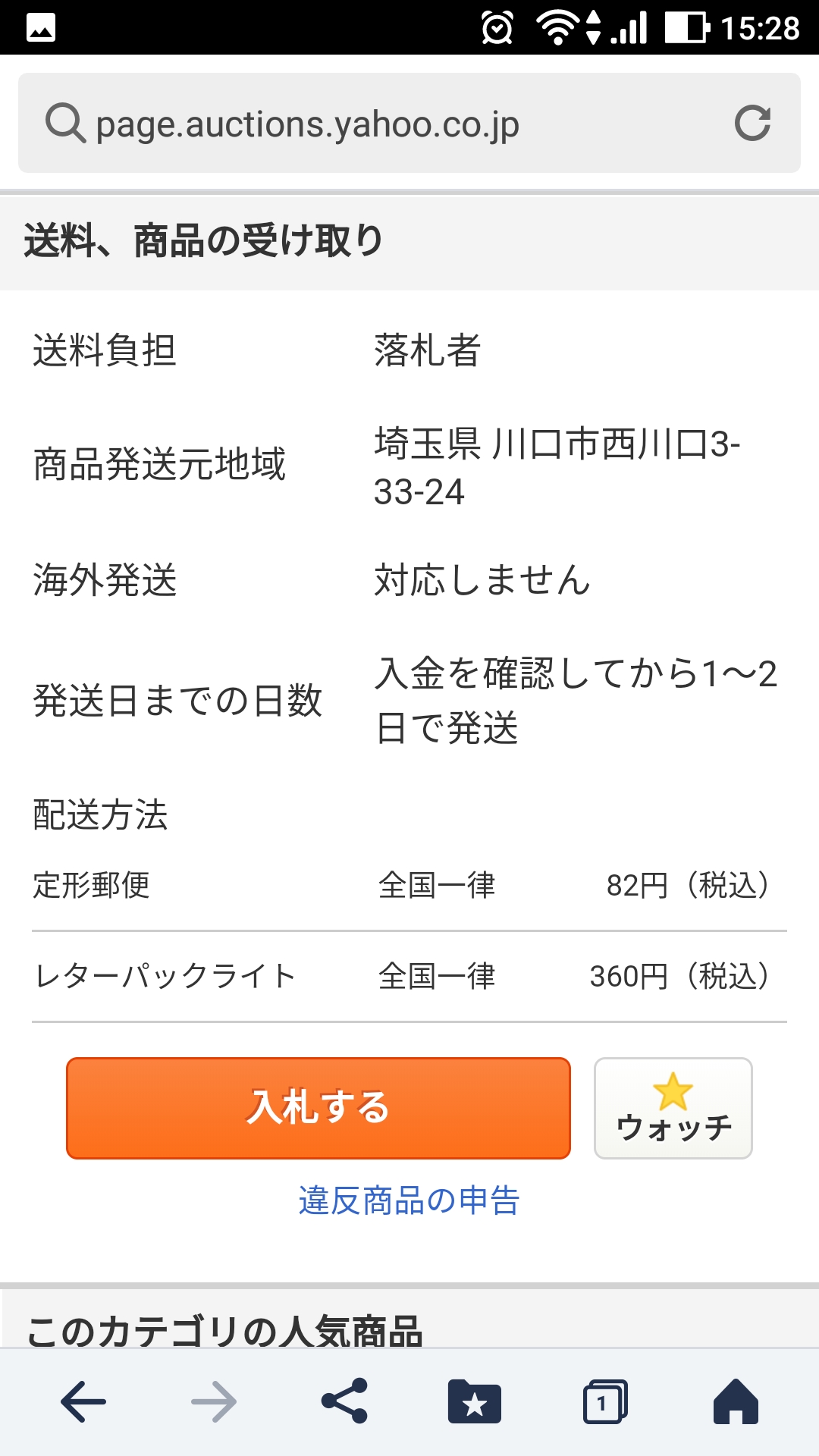Share this auction page
This screenshot has width=819, height=1456.
coord(344,1401)
